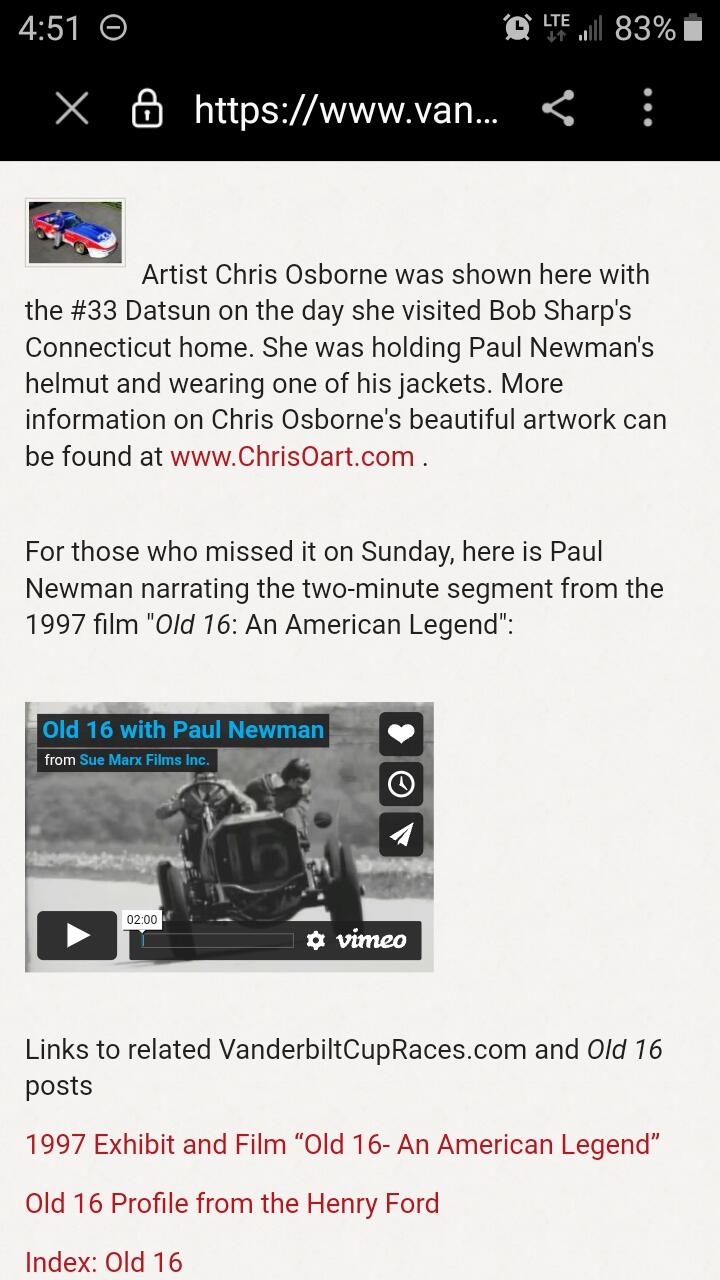Image resolution: width=720 pixels, height=1280 pixels.
Task: Open the video title Old 16 with Paul Newman
Action: click(x=183, y=729)
